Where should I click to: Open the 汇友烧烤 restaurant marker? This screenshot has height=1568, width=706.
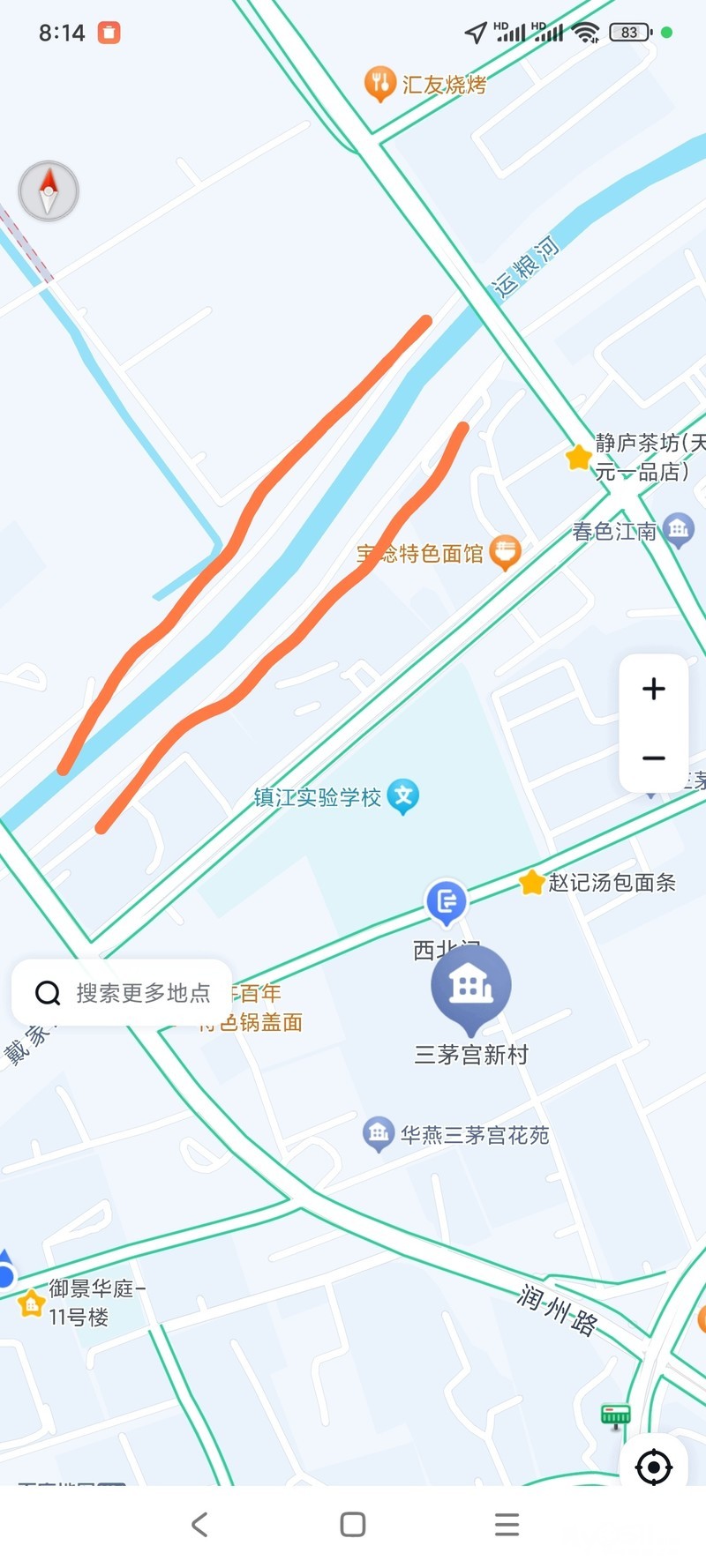coord(379,85)
